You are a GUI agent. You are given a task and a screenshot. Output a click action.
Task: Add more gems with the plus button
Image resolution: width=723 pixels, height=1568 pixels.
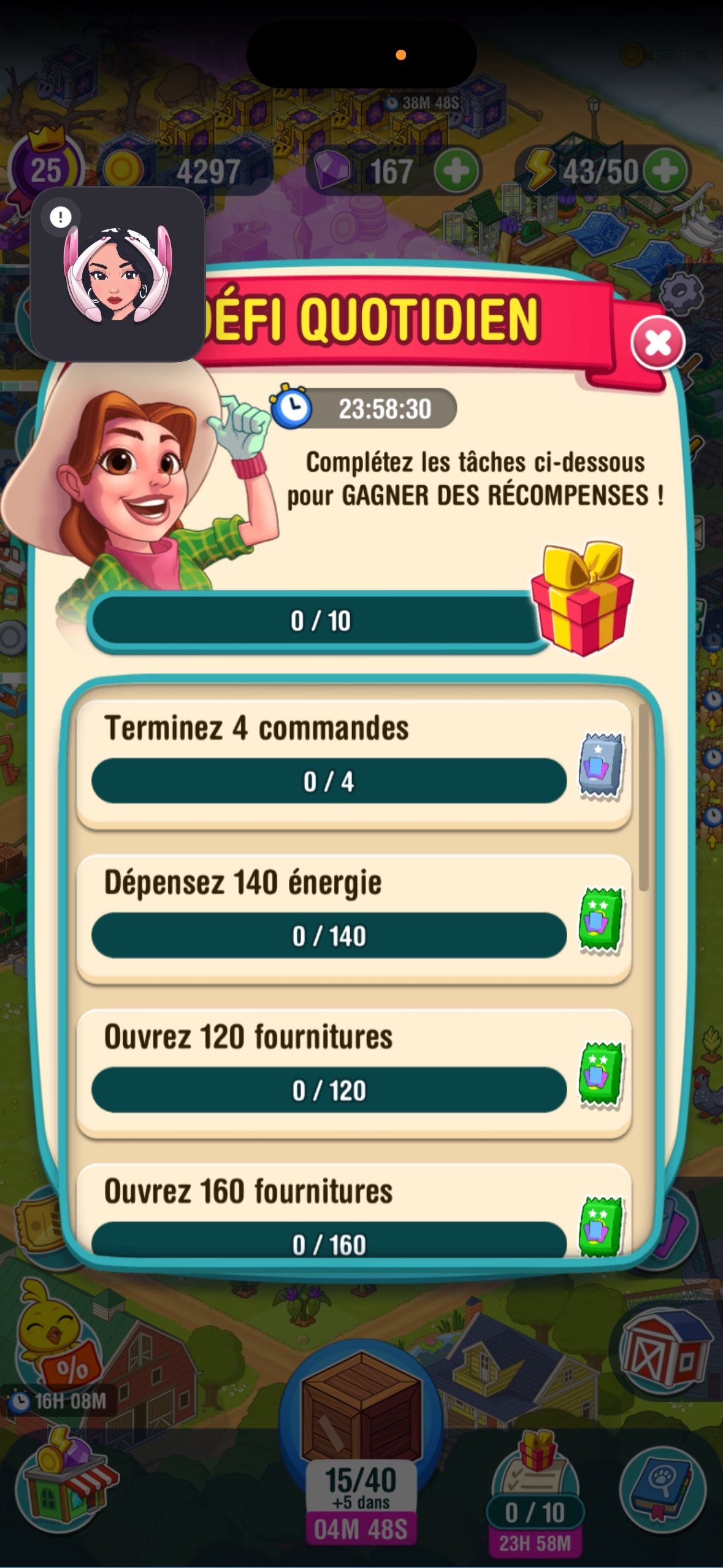(x=457, y=171)
